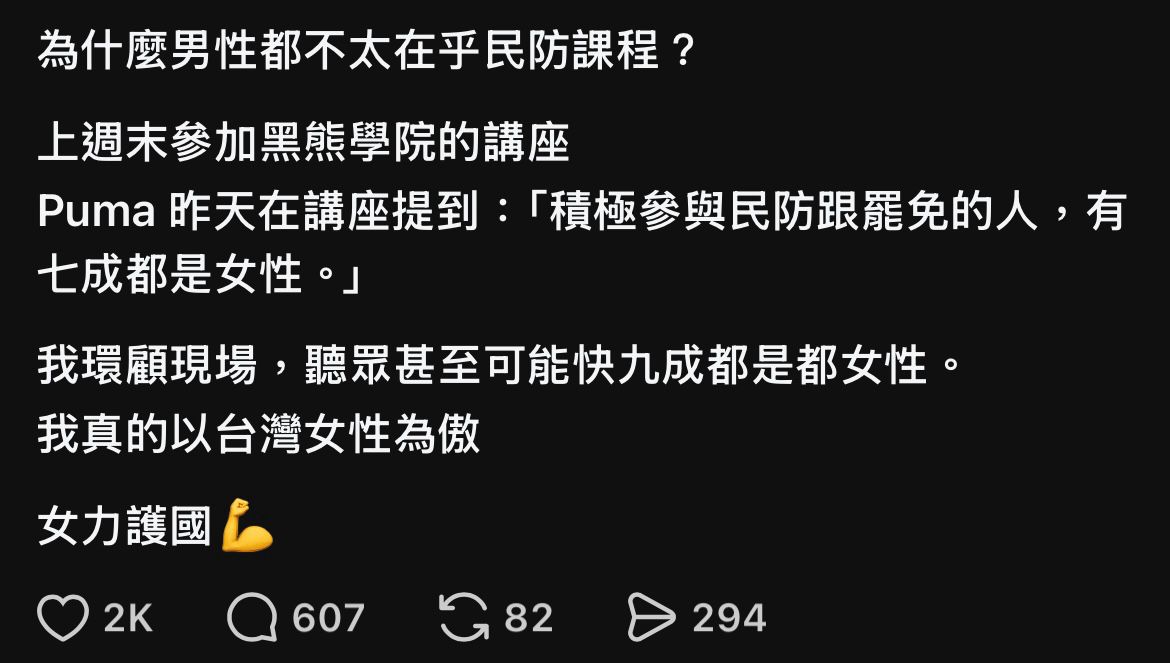
Task: Like this post with the heart icon
Action: (x=63, y=618)
